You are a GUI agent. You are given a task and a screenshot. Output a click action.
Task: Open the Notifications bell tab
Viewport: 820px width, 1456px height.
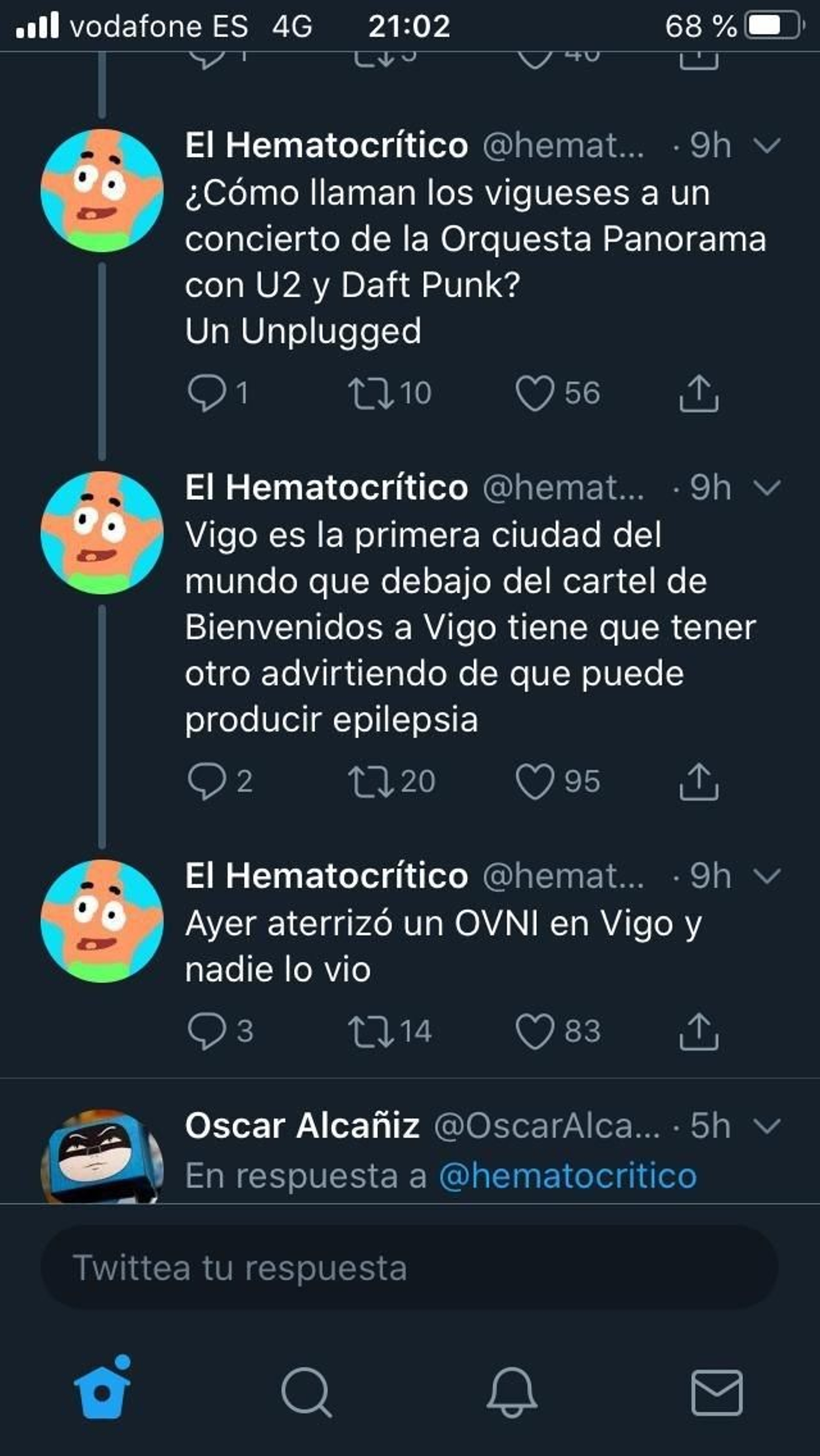click(x=511, y=1391)
